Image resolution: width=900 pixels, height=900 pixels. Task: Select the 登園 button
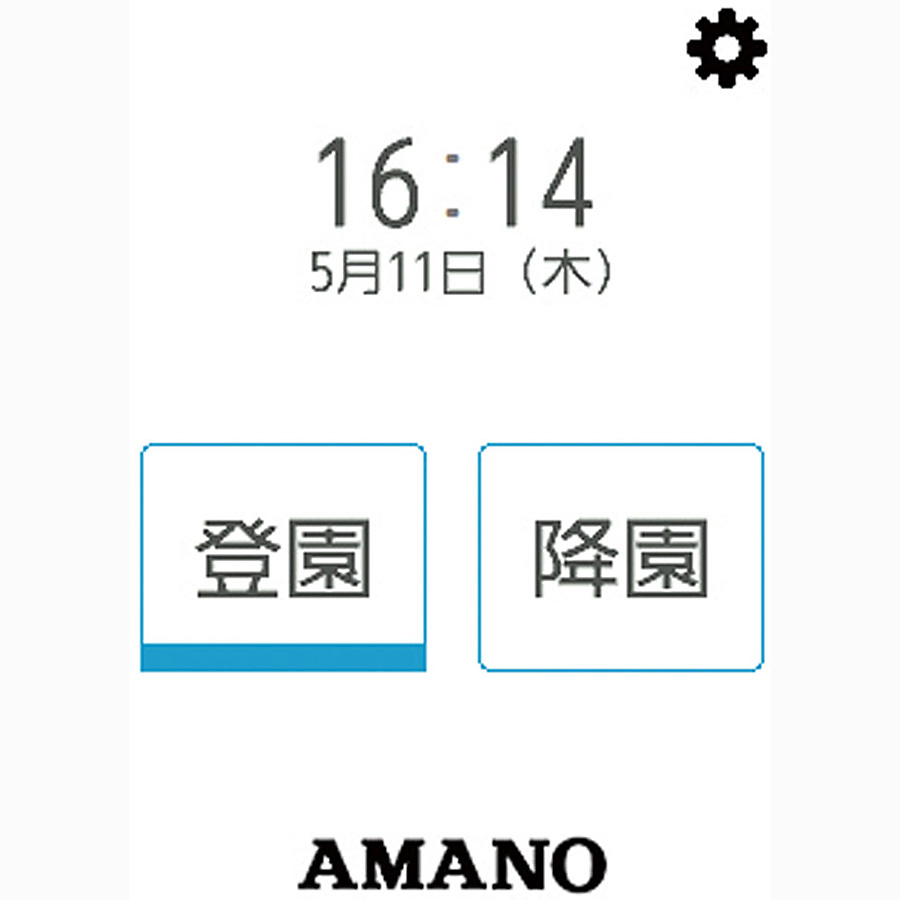click(x=283, y=557)
